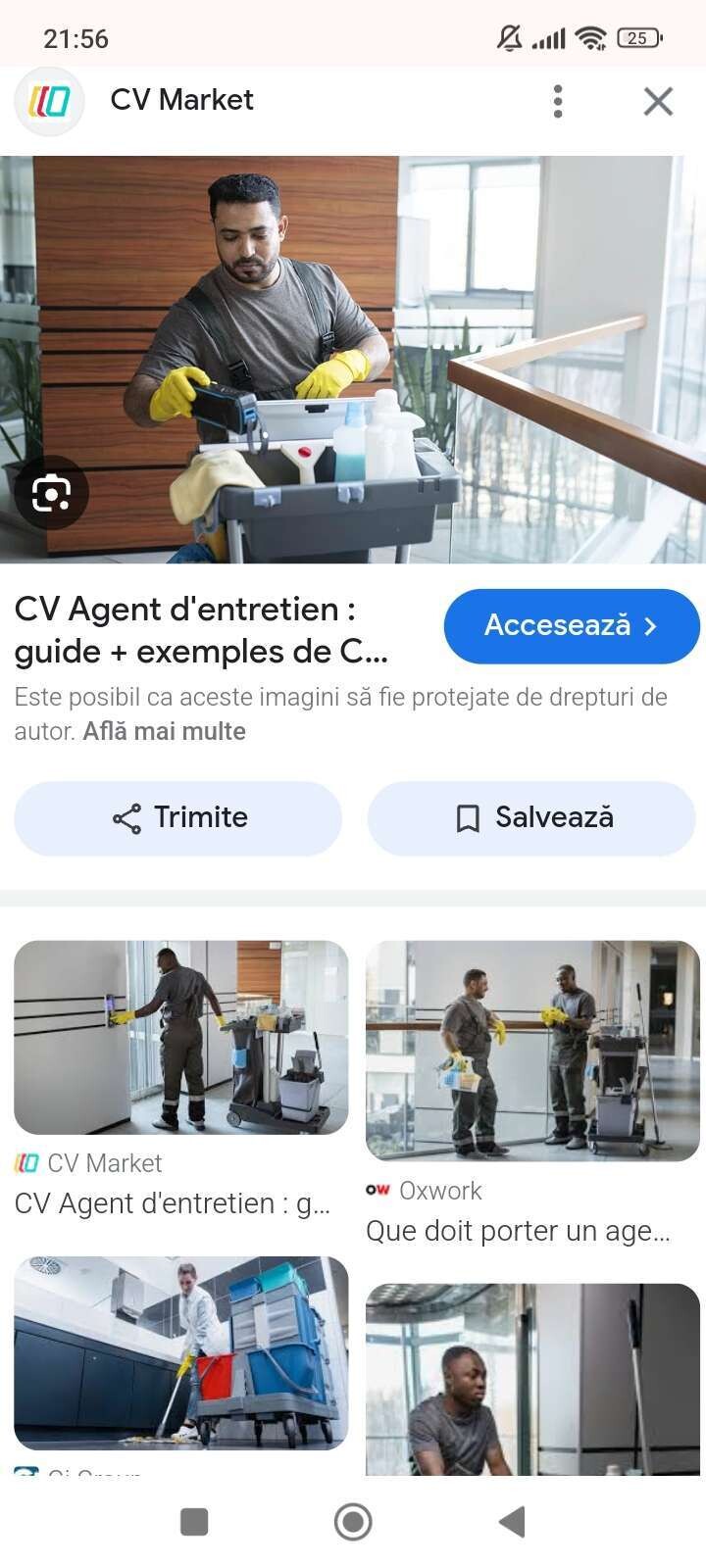Close the image viewer
706x1568 pixels.
[658, 101]
